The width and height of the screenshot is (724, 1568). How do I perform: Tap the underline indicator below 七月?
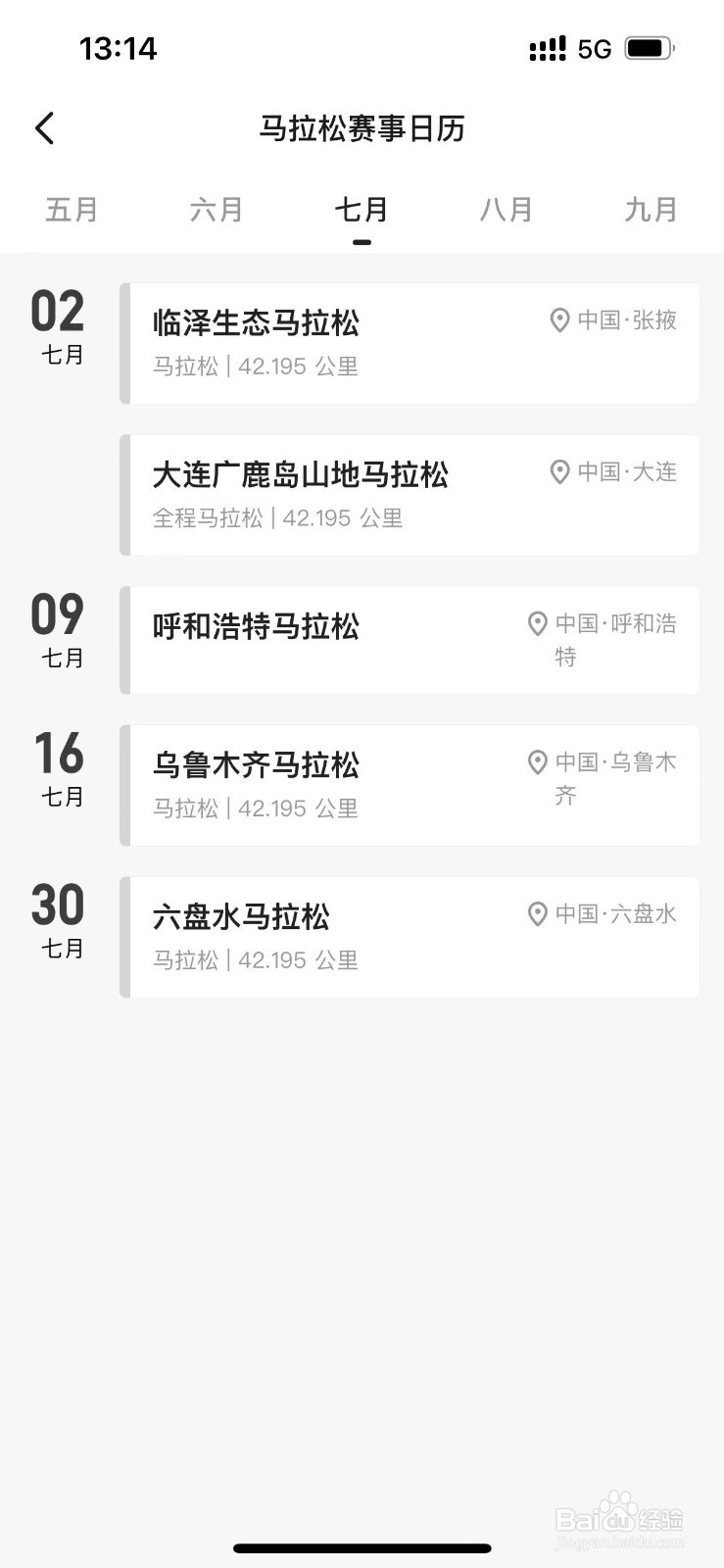click(362, 240)
